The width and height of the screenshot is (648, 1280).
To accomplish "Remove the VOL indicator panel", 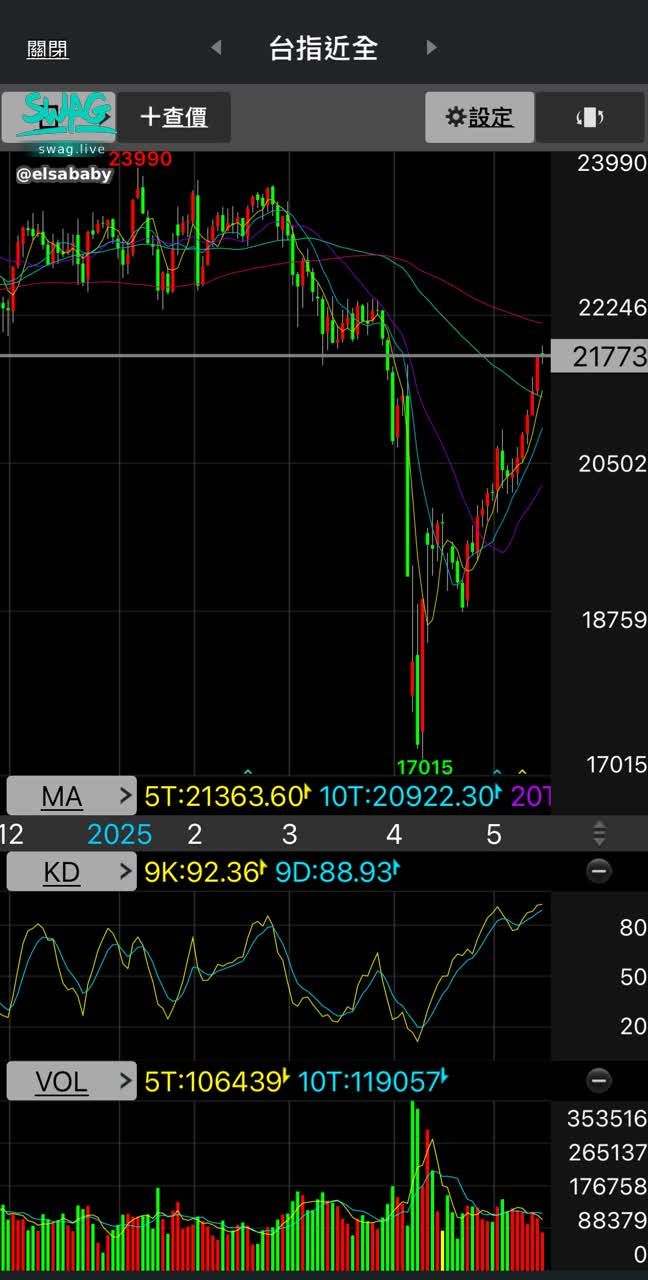I will (598, 1080).
